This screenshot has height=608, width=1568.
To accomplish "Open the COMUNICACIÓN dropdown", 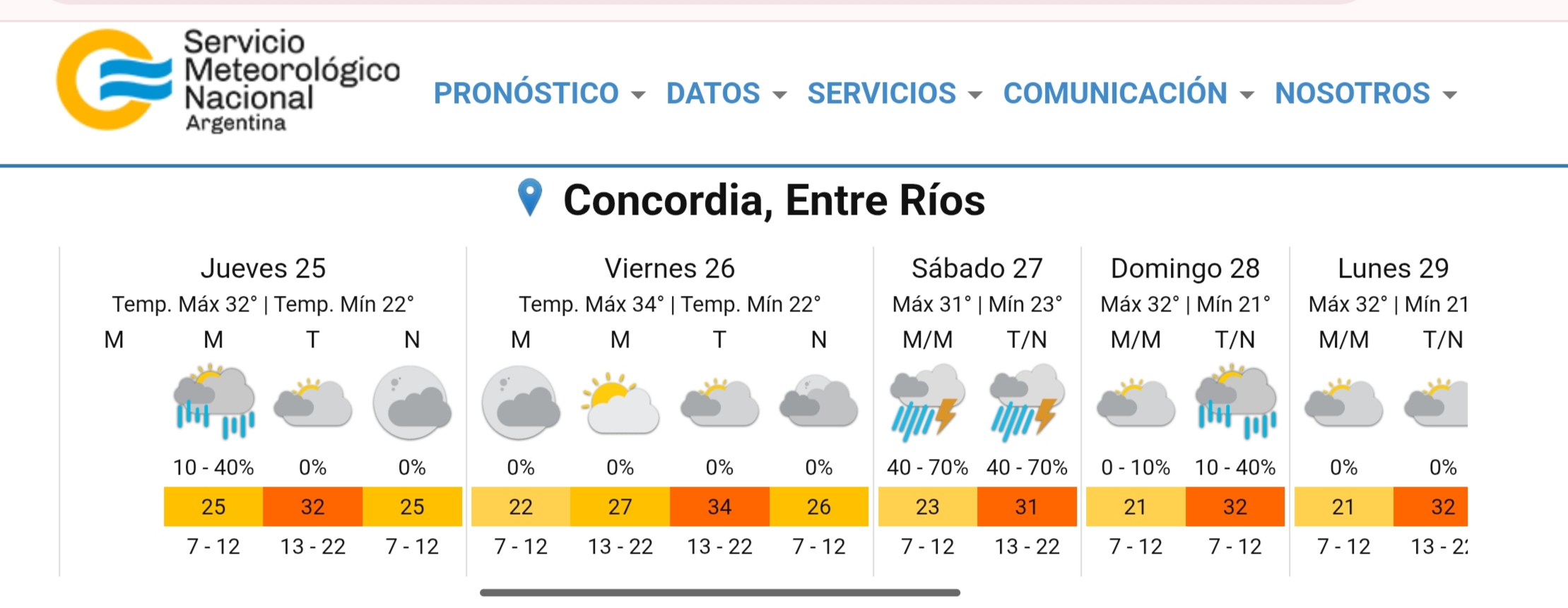I will (1128, 93).
